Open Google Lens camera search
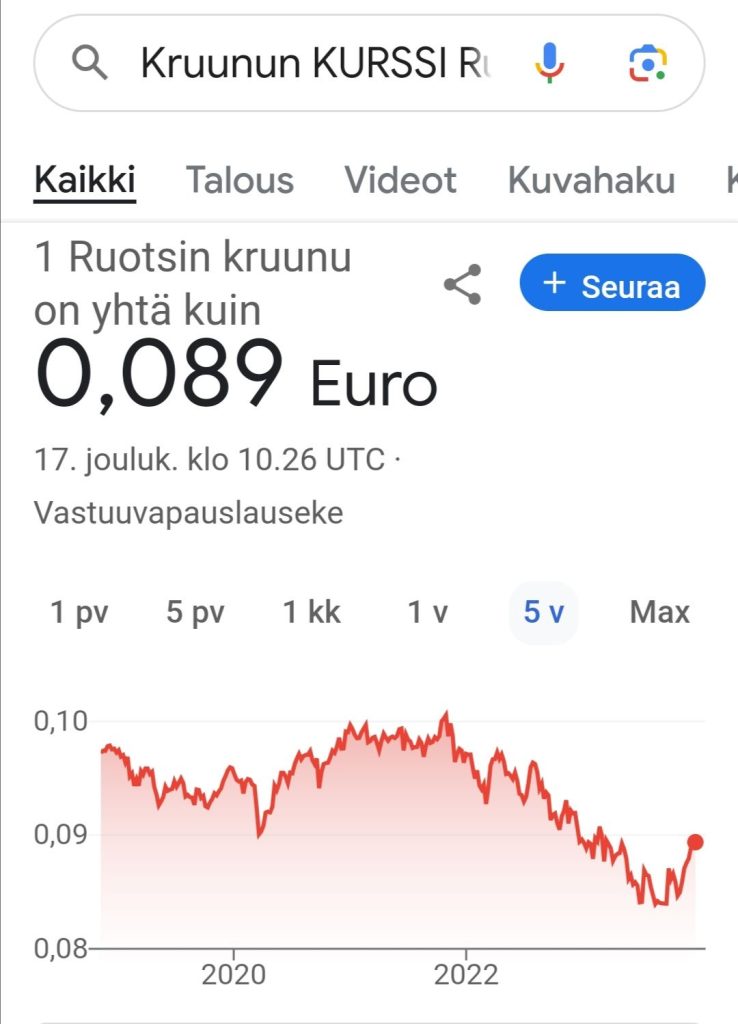The height and width of the screenshot is (1024, 738). click(x=648, y=64)
